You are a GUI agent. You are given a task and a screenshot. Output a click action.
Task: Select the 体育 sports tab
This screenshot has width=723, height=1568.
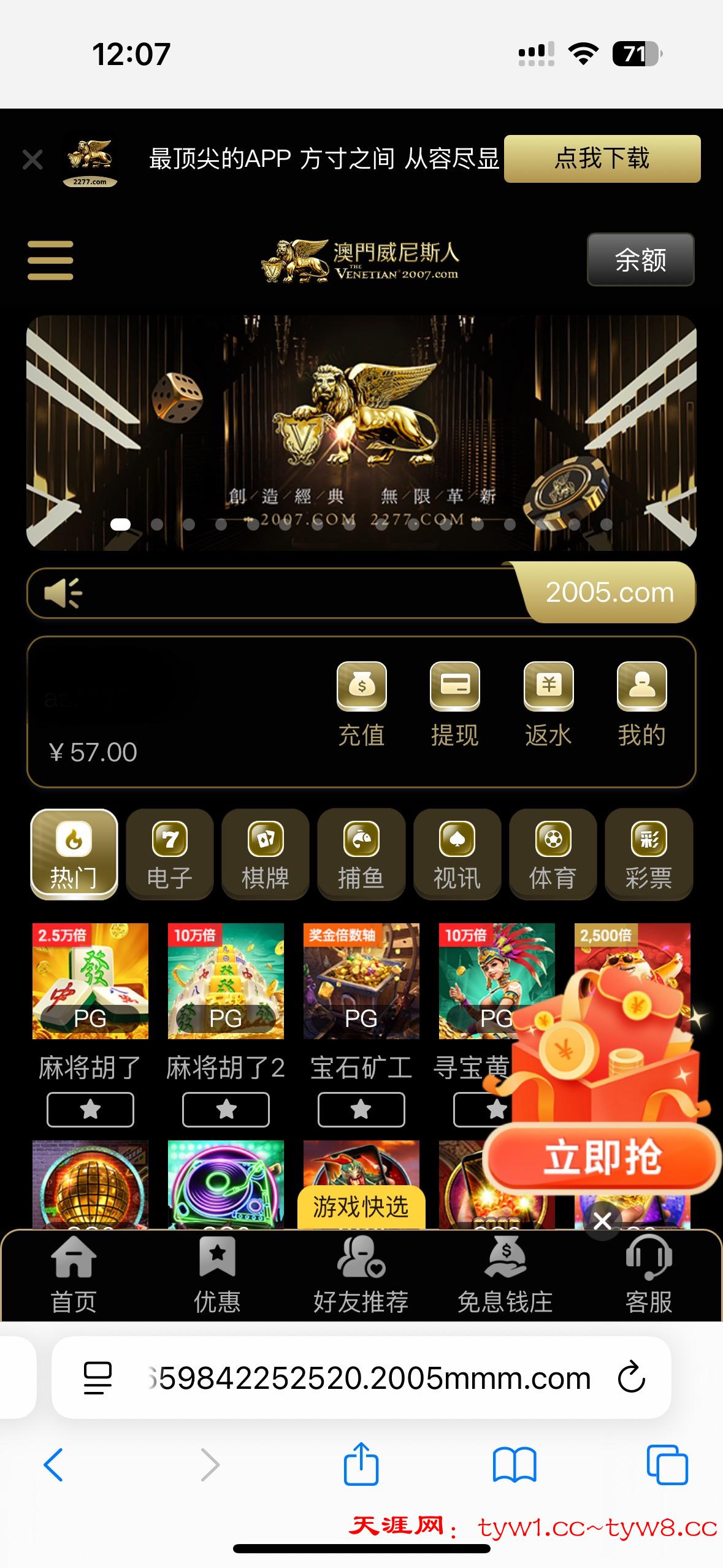point(553,854)
